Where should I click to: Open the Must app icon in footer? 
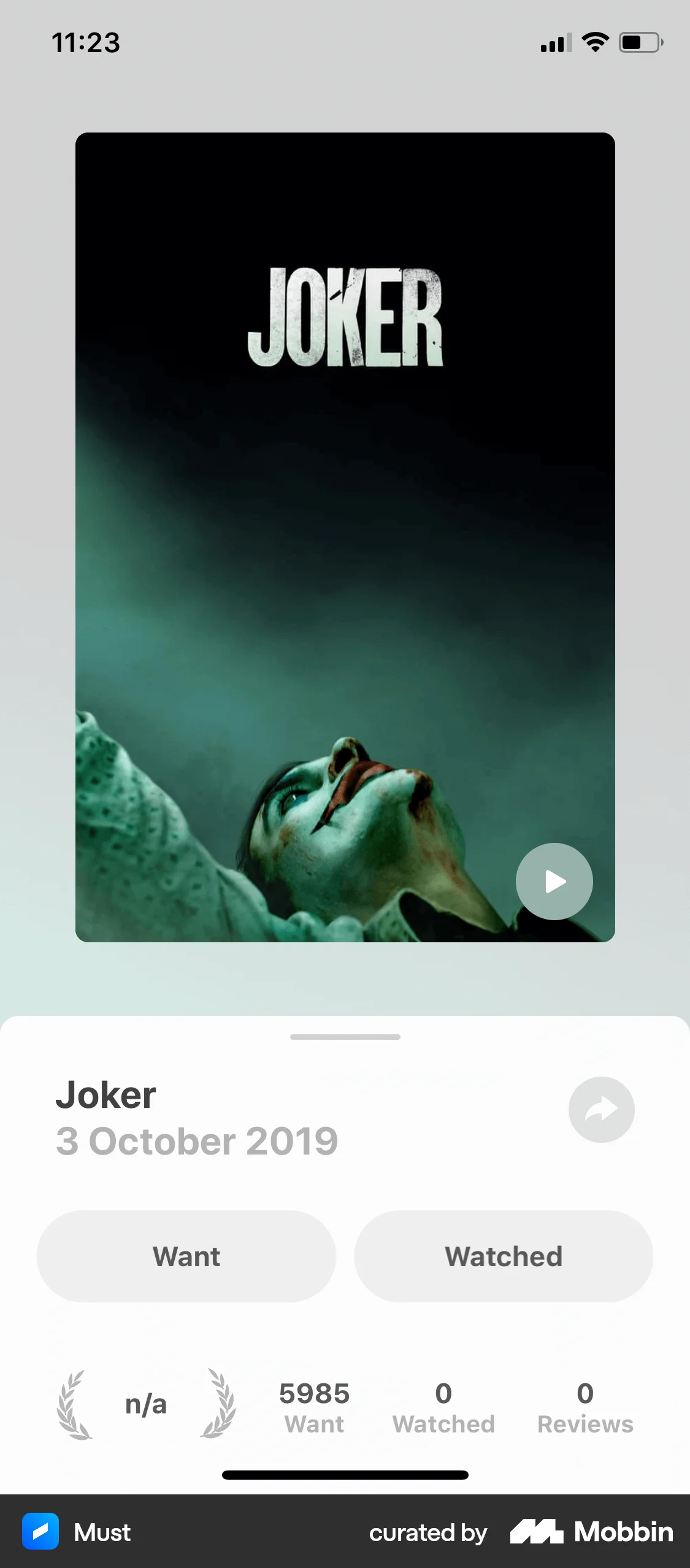39,1532
